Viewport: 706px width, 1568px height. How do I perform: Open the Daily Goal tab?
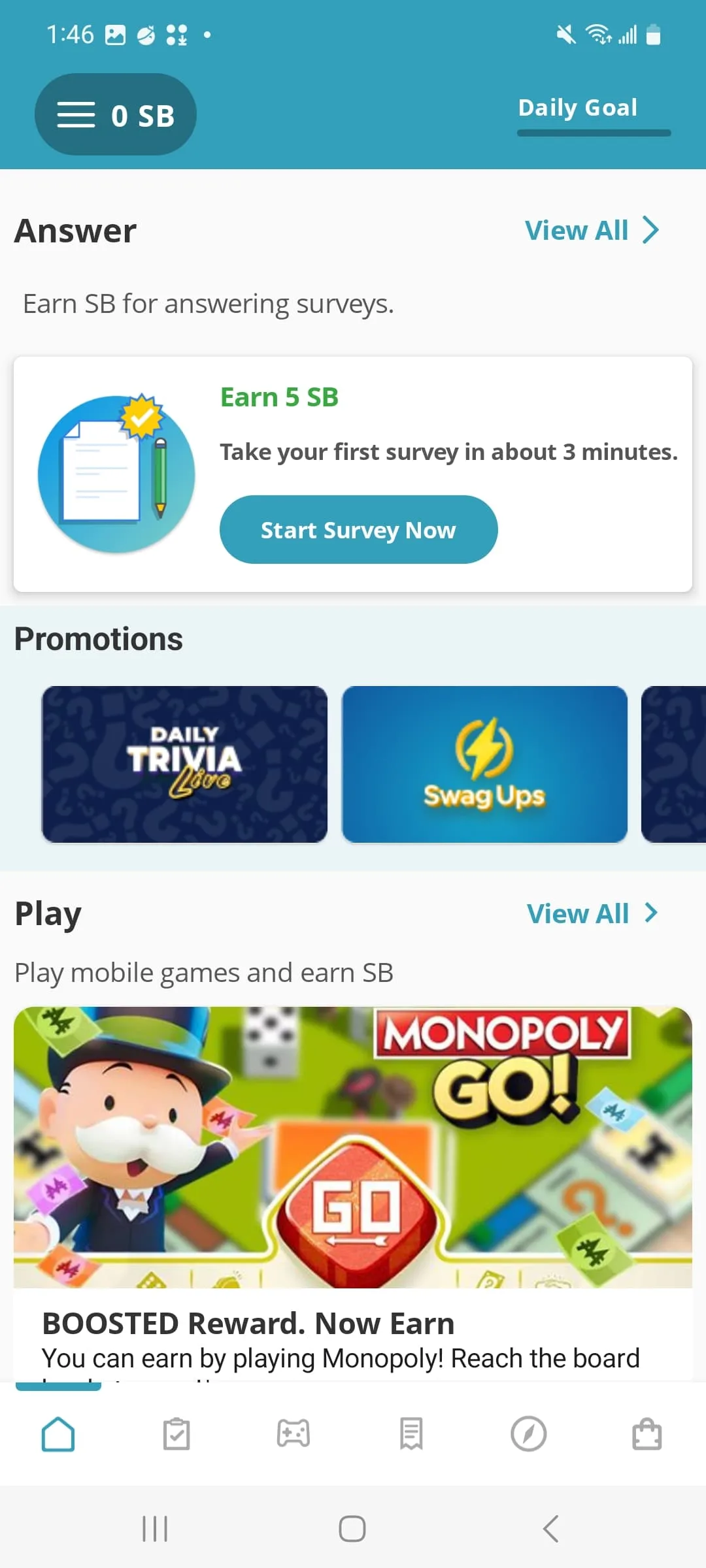[578, 108]
